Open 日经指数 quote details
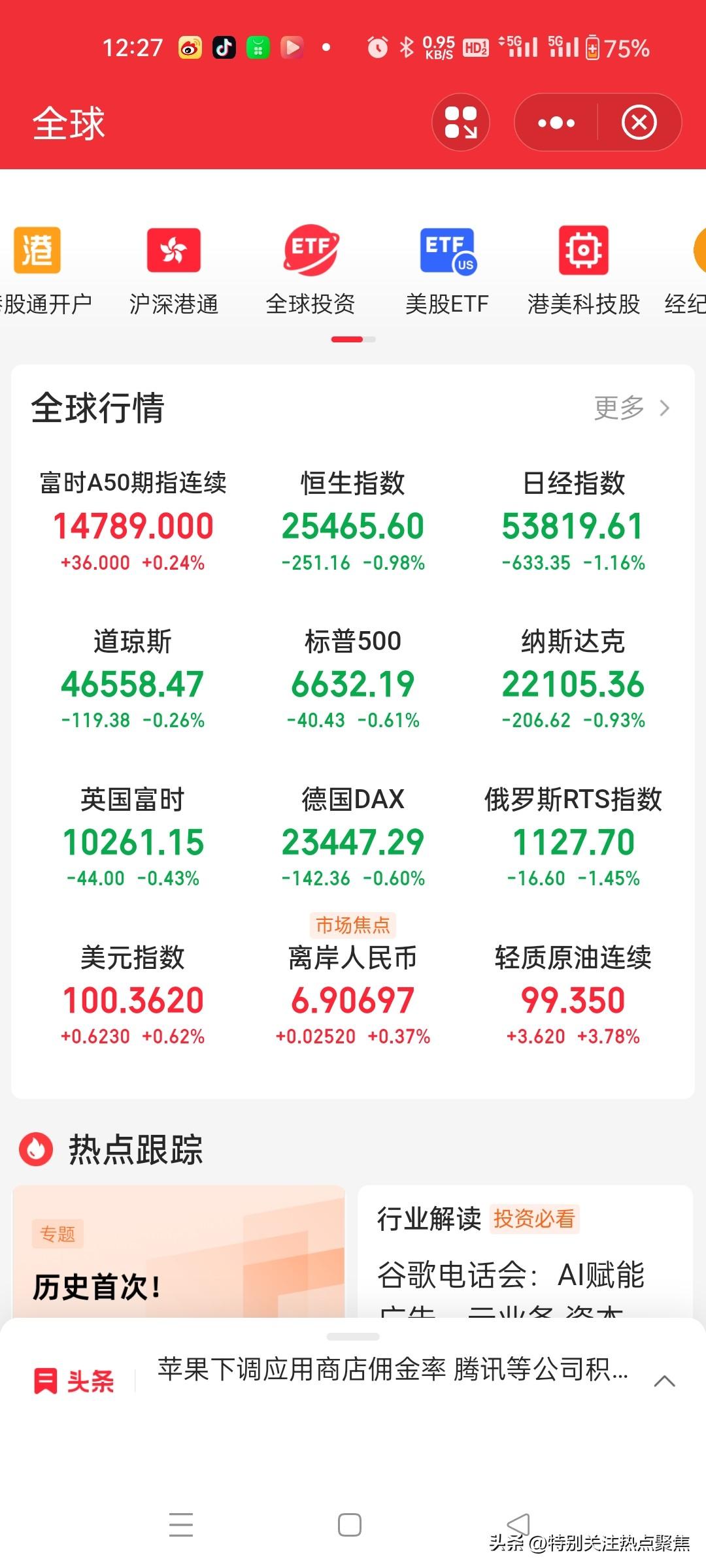This screenshot has height=1568, width=706. click(x=573, y=521)
